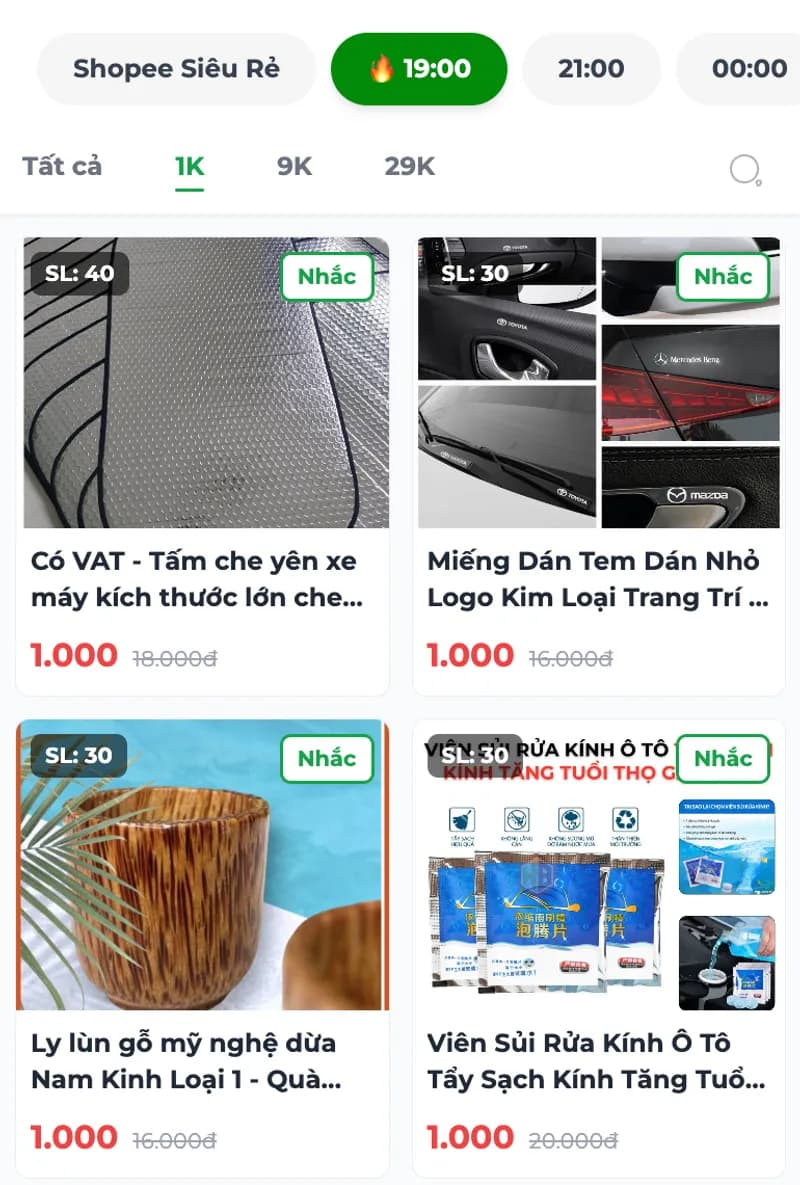Viewport: 800px width, 1185px height.
Task: Tap Nhắc on the glass cleaning tablets product
Action: tap(723, 758)
